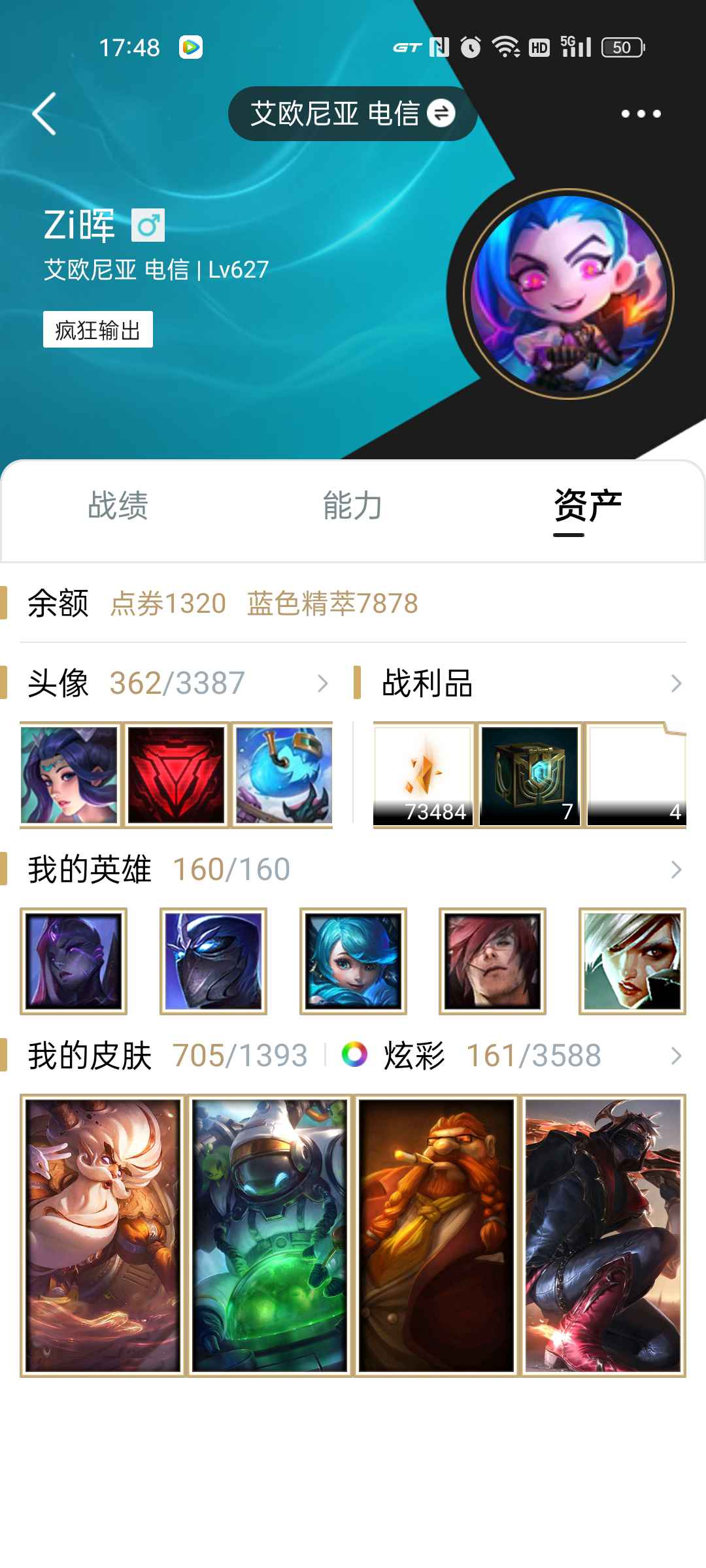
Task: Select the 资产 tab
Action: (x=587, y=506)
